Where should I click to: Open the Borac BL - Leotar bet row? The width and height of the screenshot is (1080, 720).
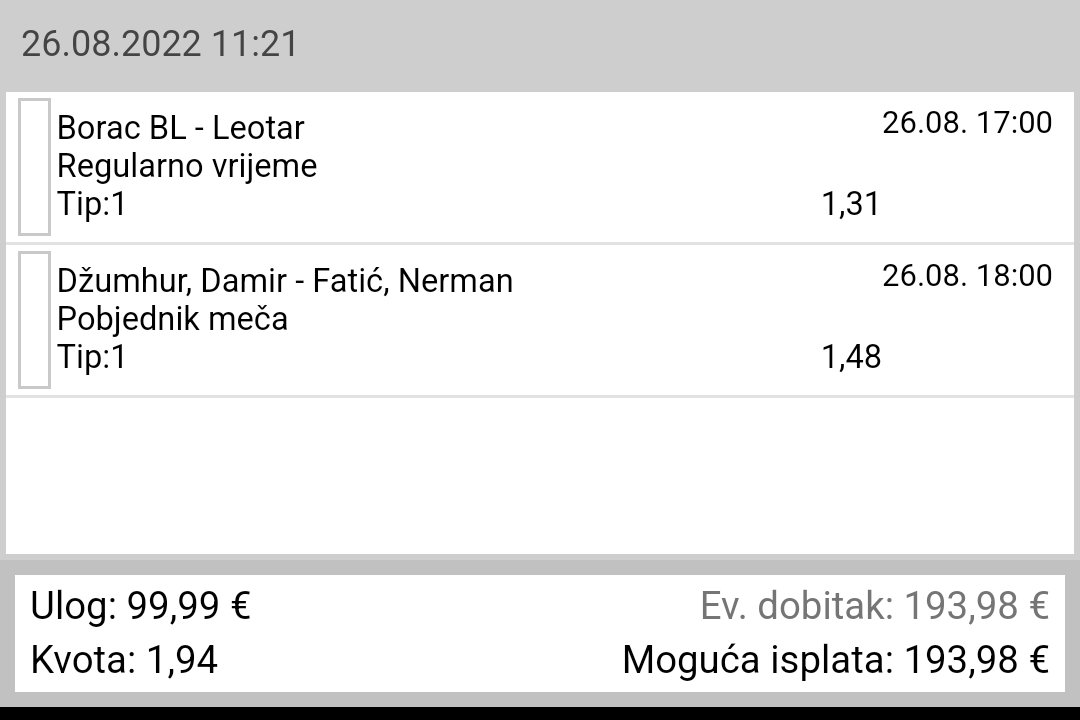tap(540, 166)
